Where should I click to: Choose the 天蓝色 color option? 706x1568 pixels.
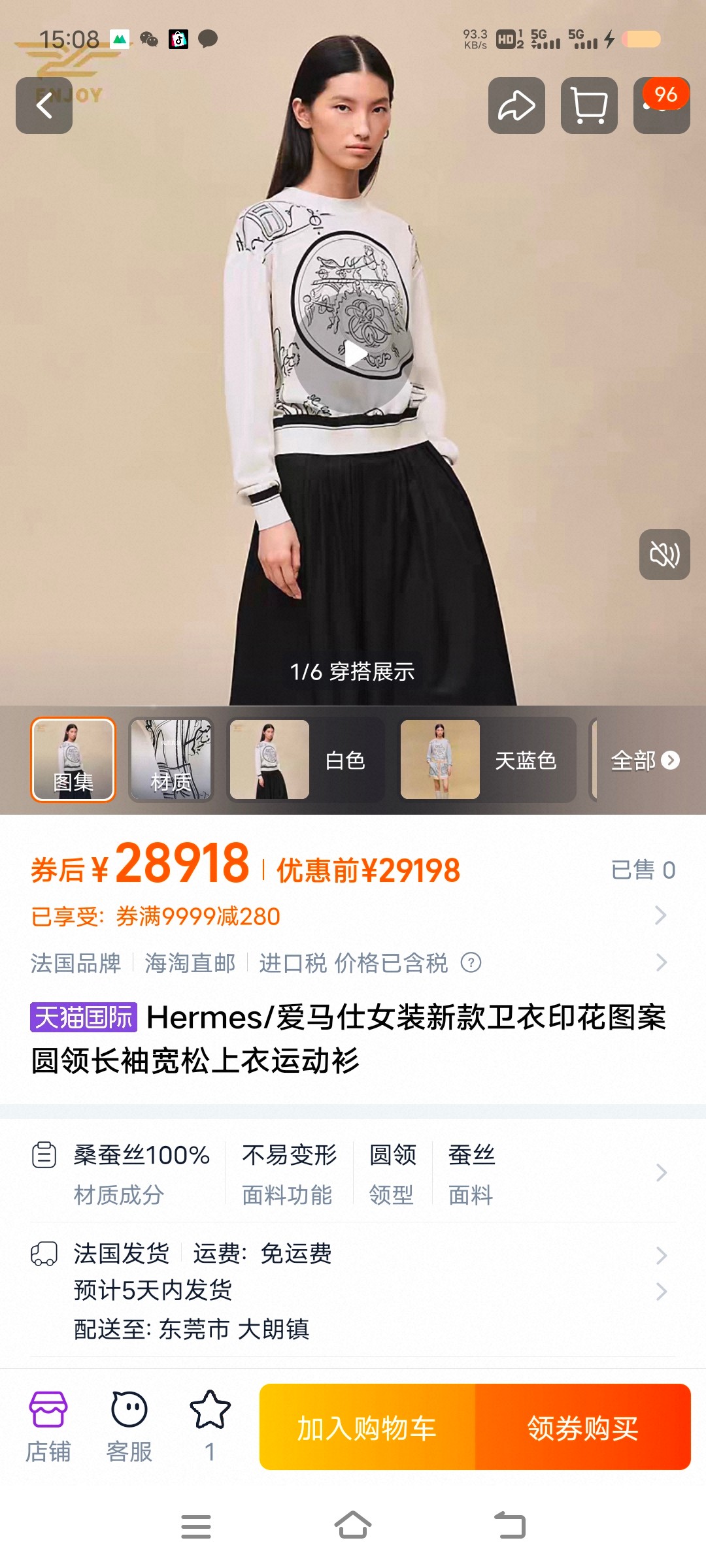click(x=488, y=760)
